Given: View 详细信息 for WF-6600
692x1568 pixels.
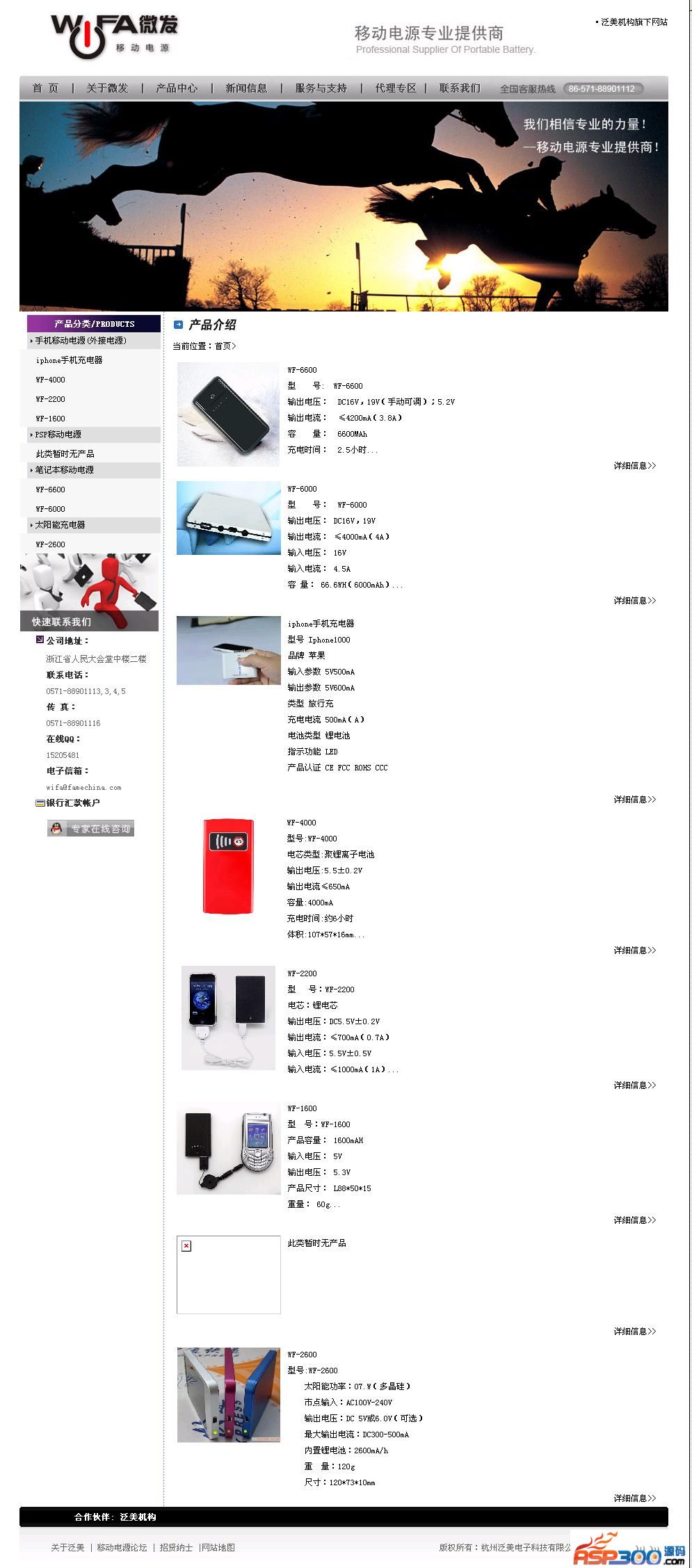Looking at the screenshot, I should [634, 466].
